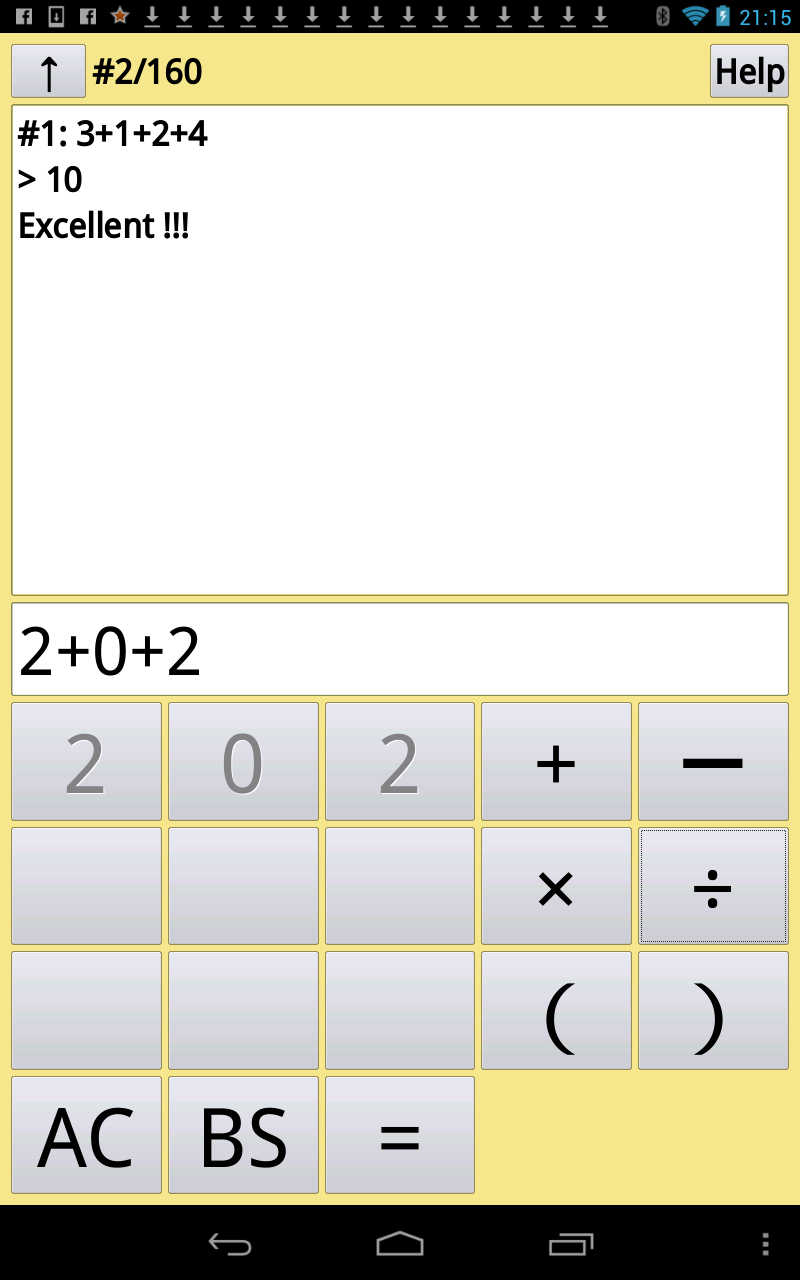Tap the up arrow button
Screen dimensions: 800x1280
tap(48, 71)
